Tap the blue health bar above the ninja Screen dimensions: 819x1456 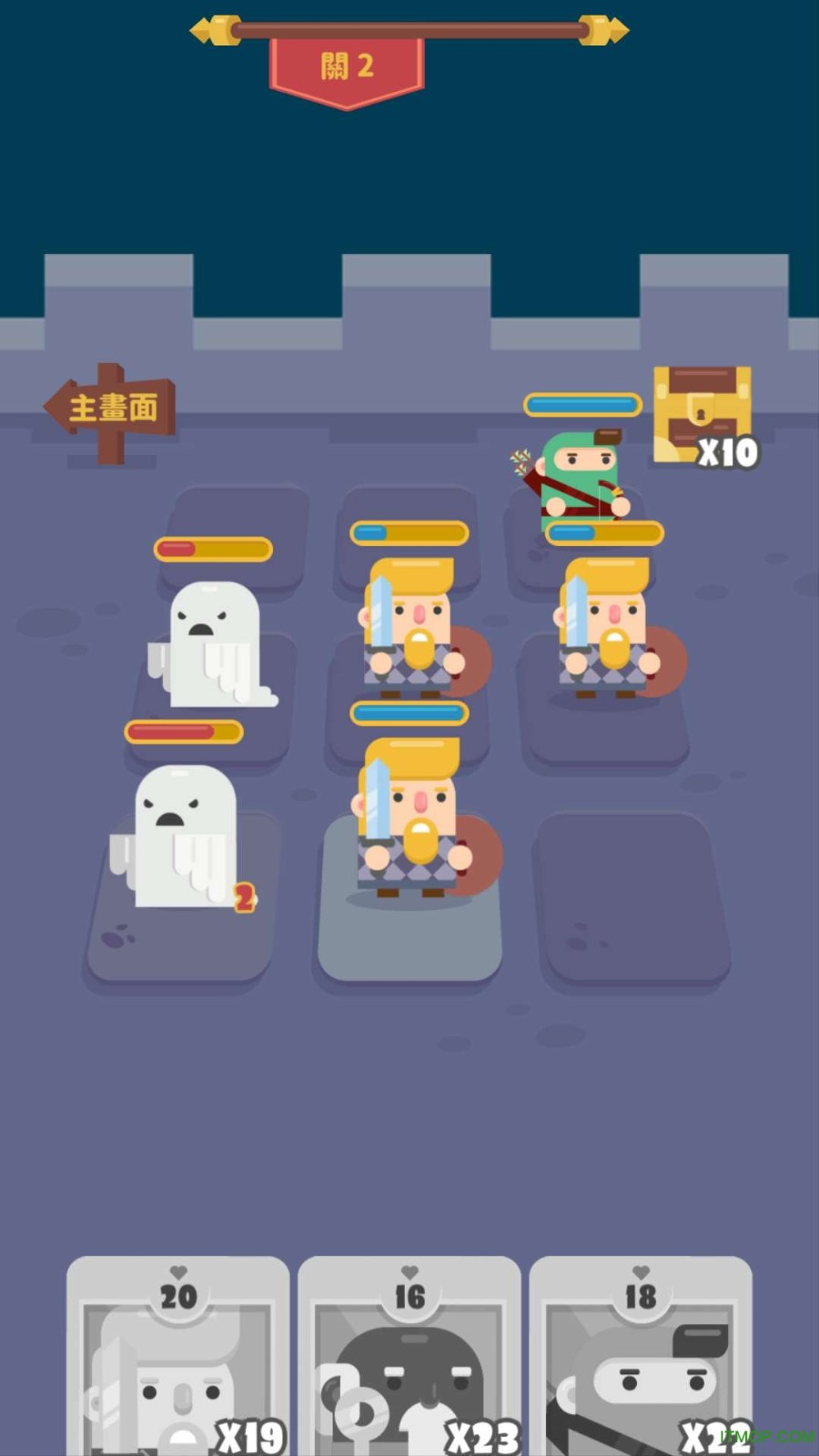[582, 403]
